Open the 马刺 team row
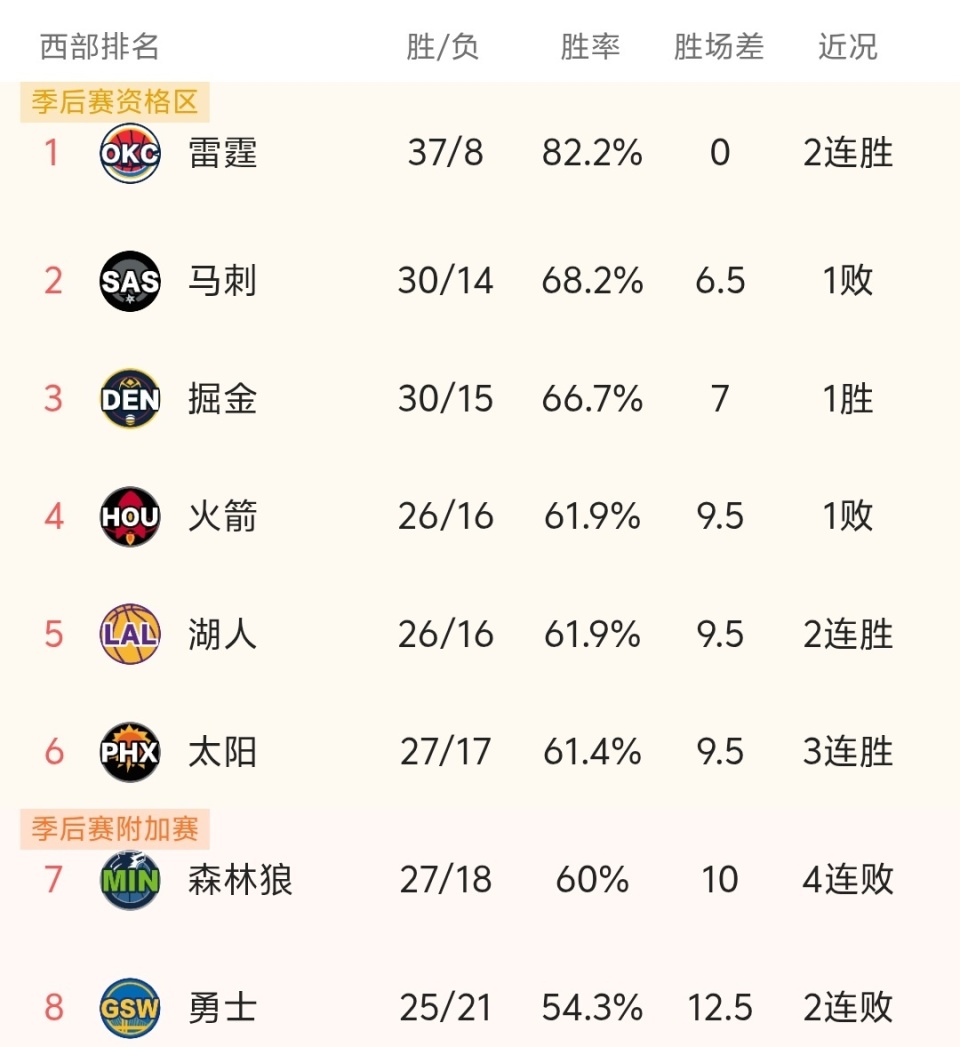Screen dimensions: 960x1047 pos(222,281)
